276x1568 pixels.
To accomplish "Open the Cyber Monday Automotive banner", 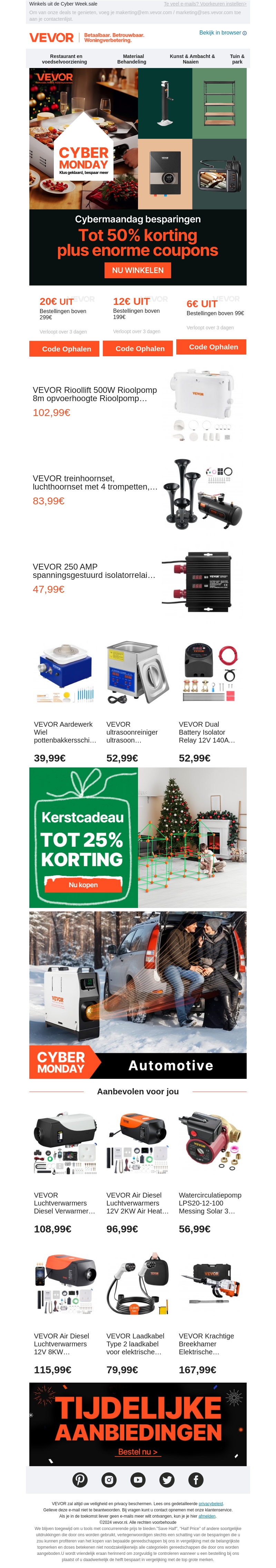I will click(x=137, y=995).
